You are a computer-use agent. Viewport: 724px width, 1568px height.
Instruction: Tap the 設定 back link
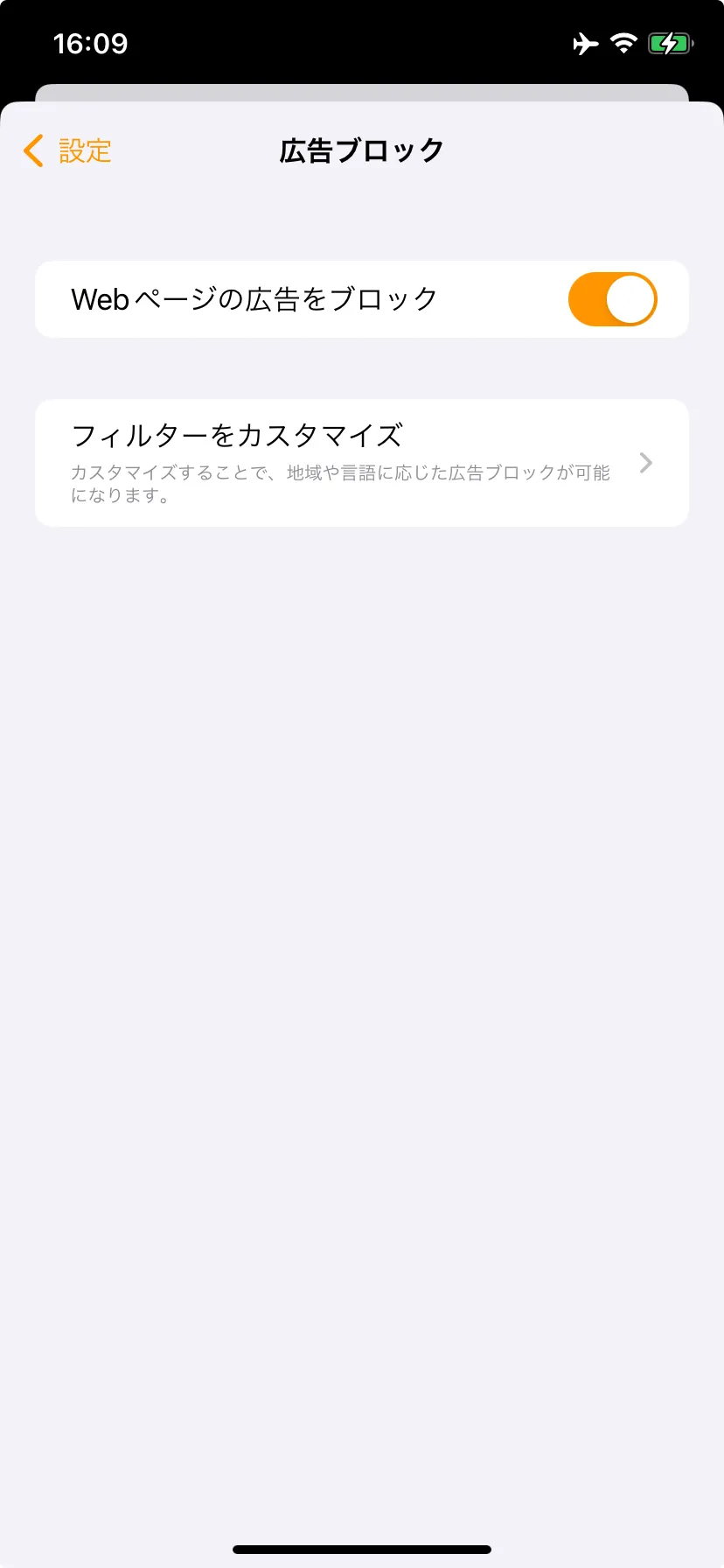pos(85,150)
